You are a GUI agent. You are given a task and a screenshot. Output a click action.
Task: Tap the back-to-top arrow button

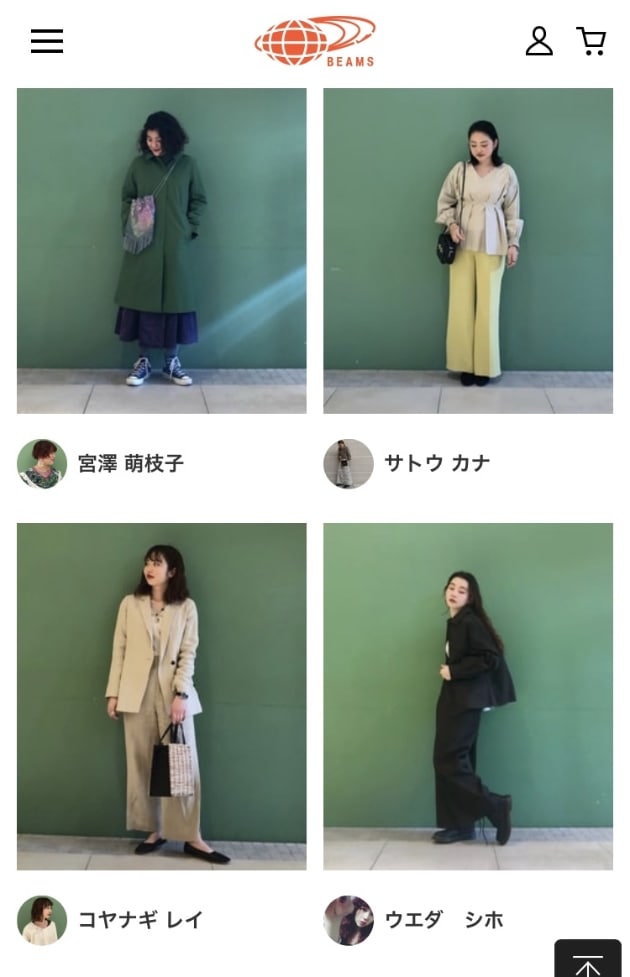click(x=587, y=961)
